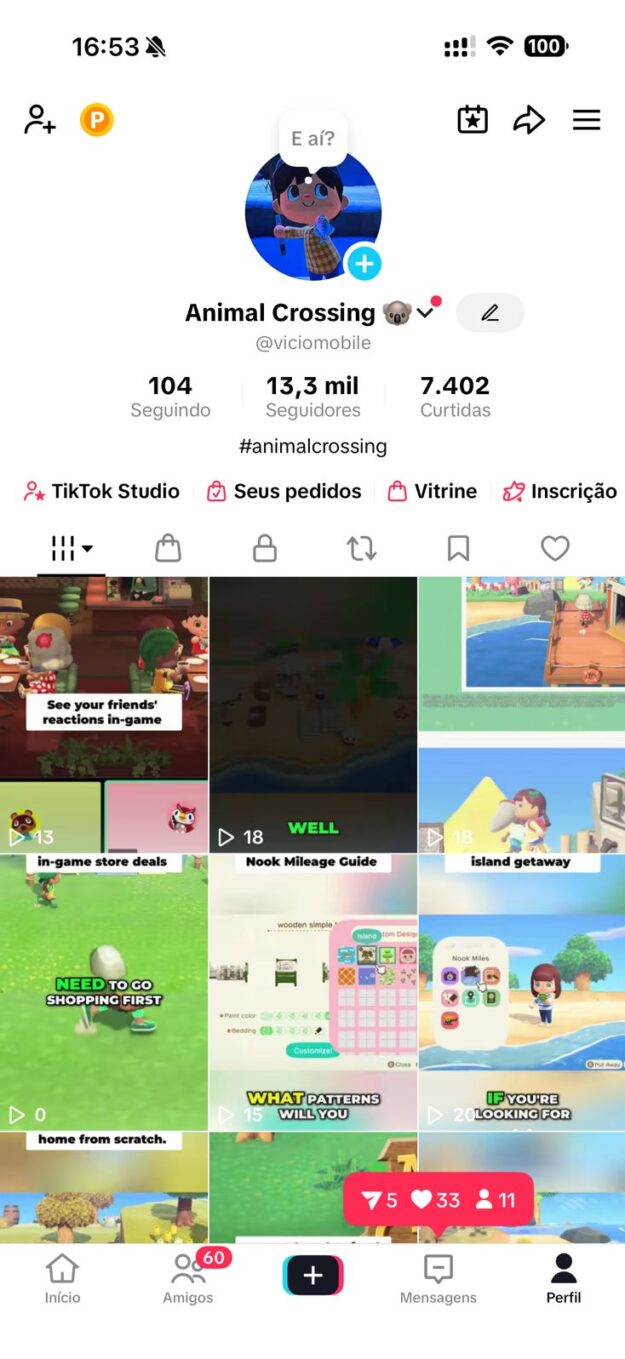625x1359 pixels.
Task: View the 13,3 mil Seguidores list
Action: (312, 396)
